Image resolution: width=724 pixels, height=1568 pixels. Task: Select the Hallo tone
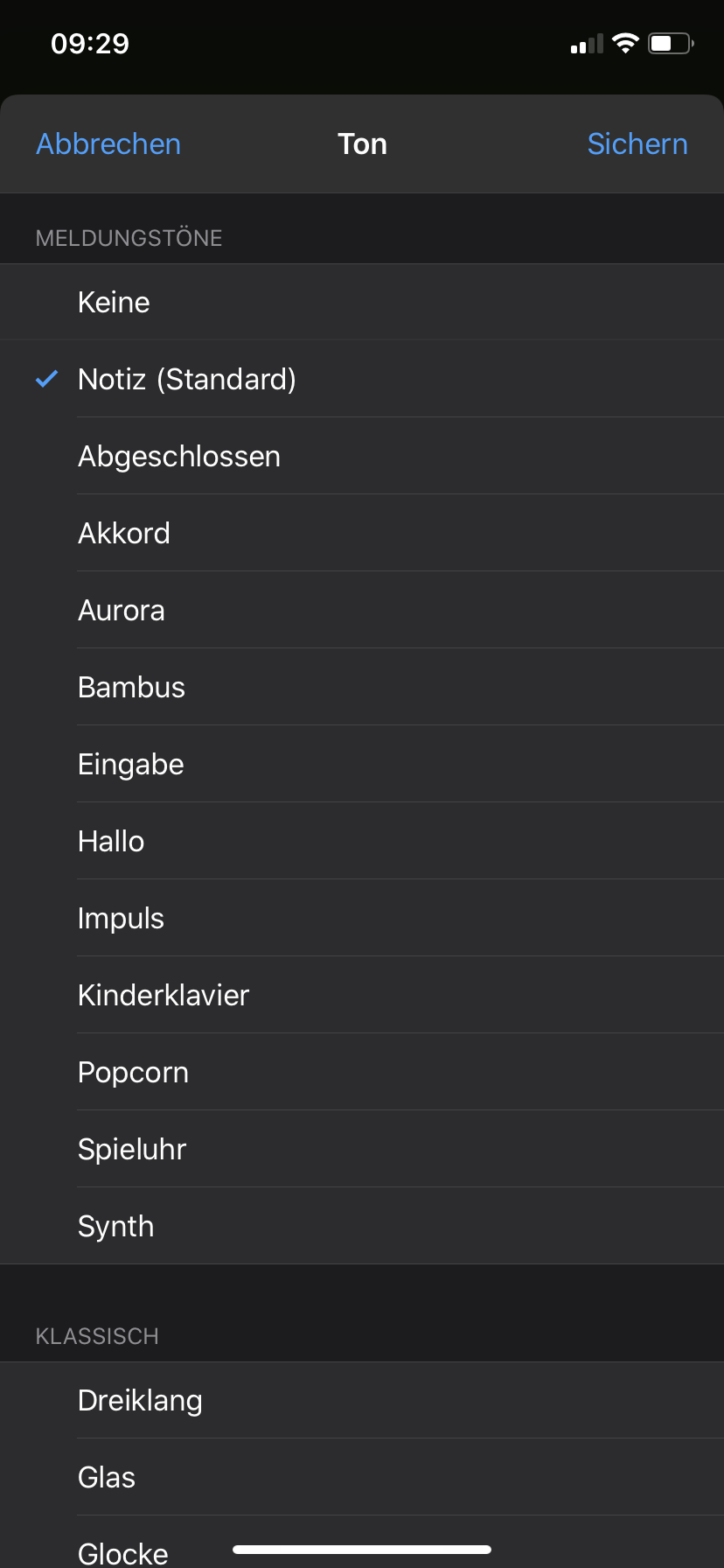pyautogui.click(x=111, y=842)
